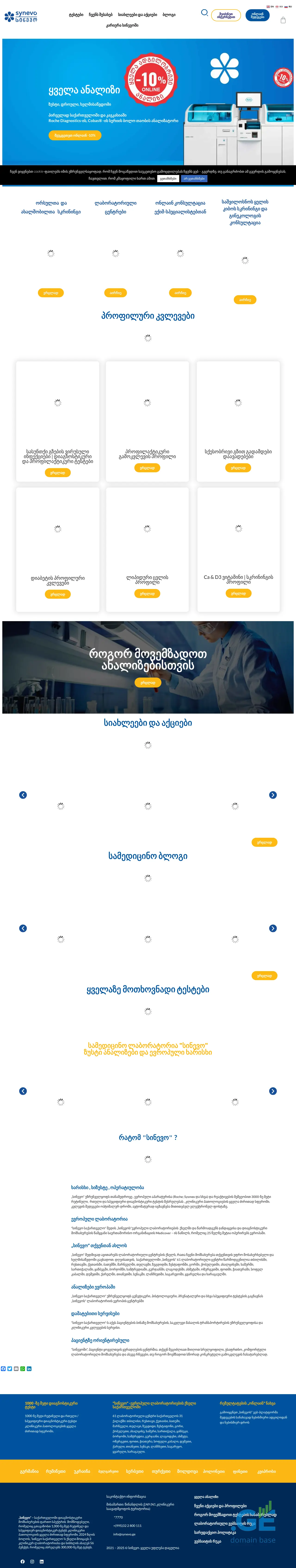The image size is (296, 1568).
Task: Open the კარიერა სინევოში link
Action: (122, 26)
